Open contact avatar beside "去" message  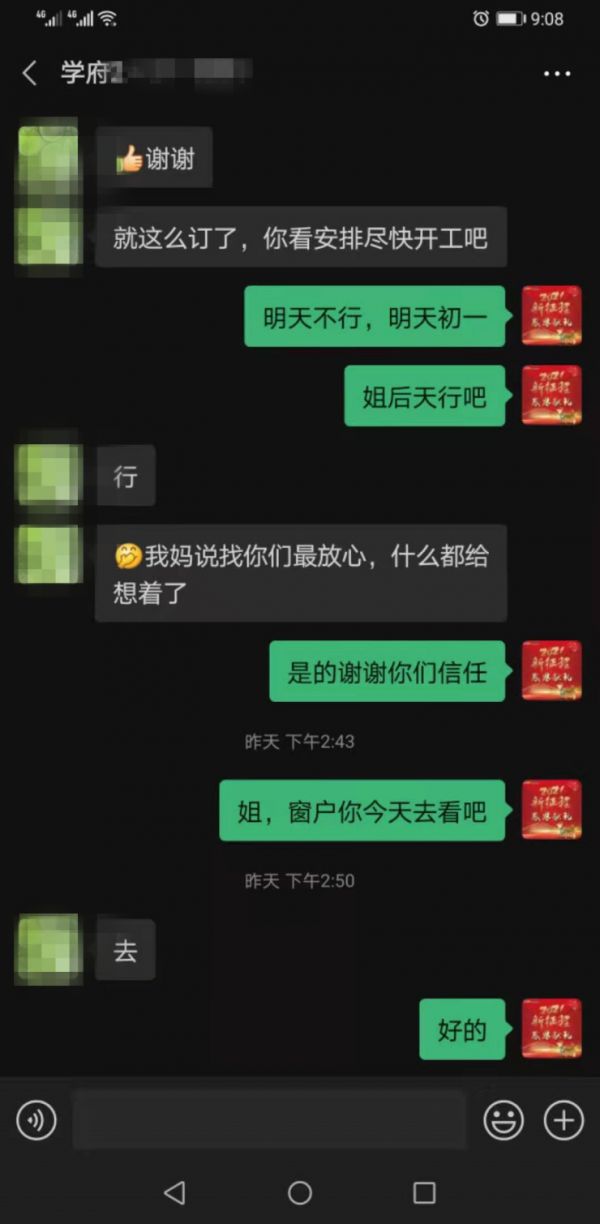pyautogui.click(x=48, y=949)
